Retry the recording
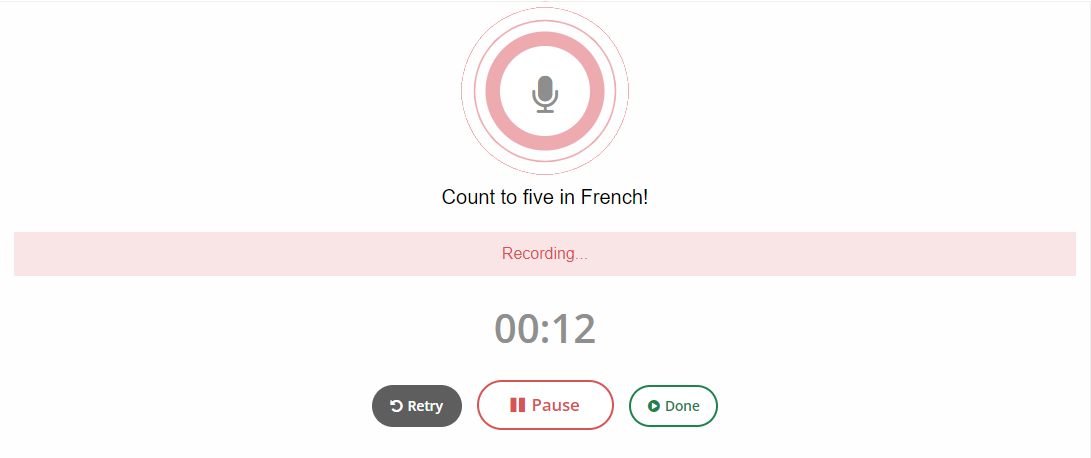This screenshot has height=458, width=1091. (417, 406)
